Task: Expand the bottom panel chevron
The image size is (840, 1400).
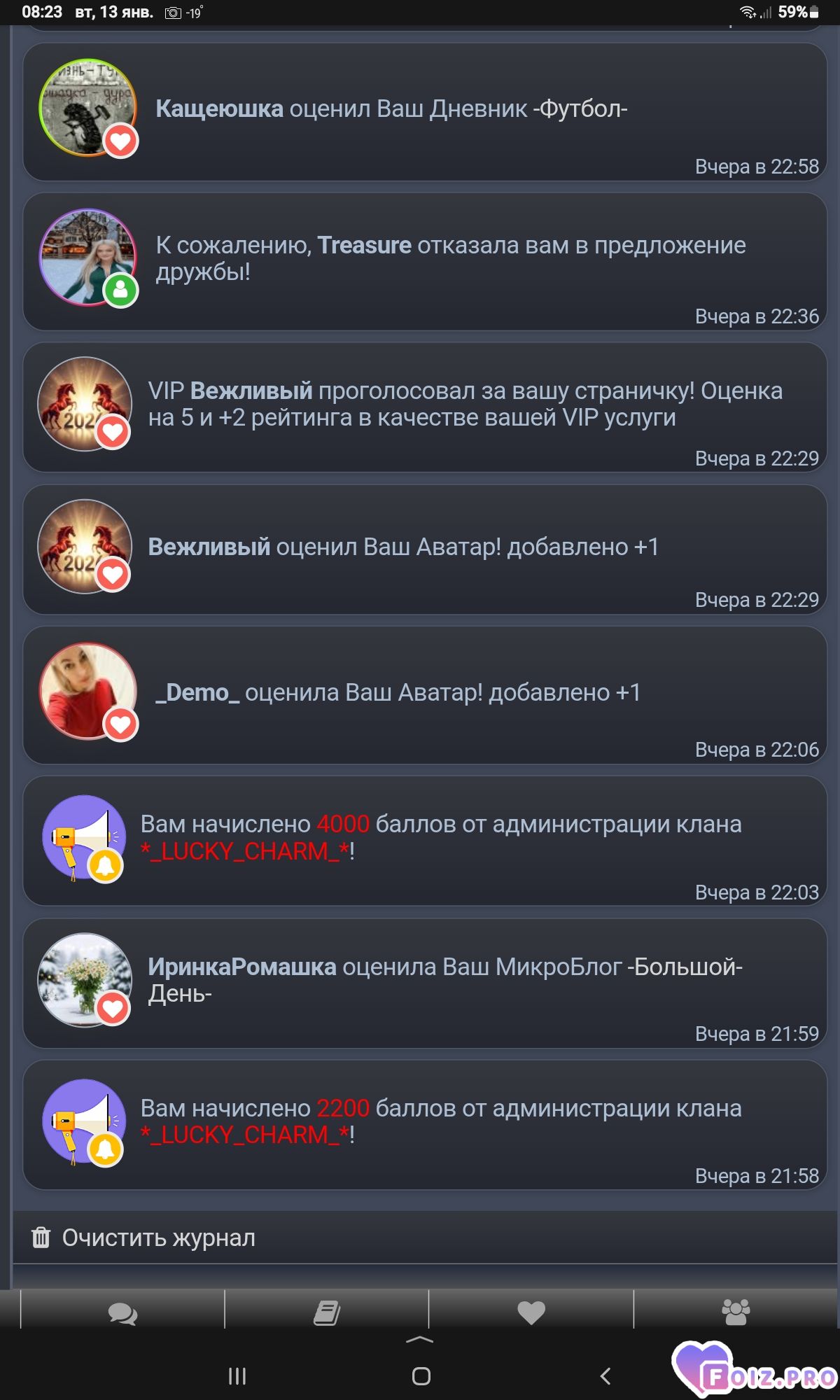Action: 420,1340
